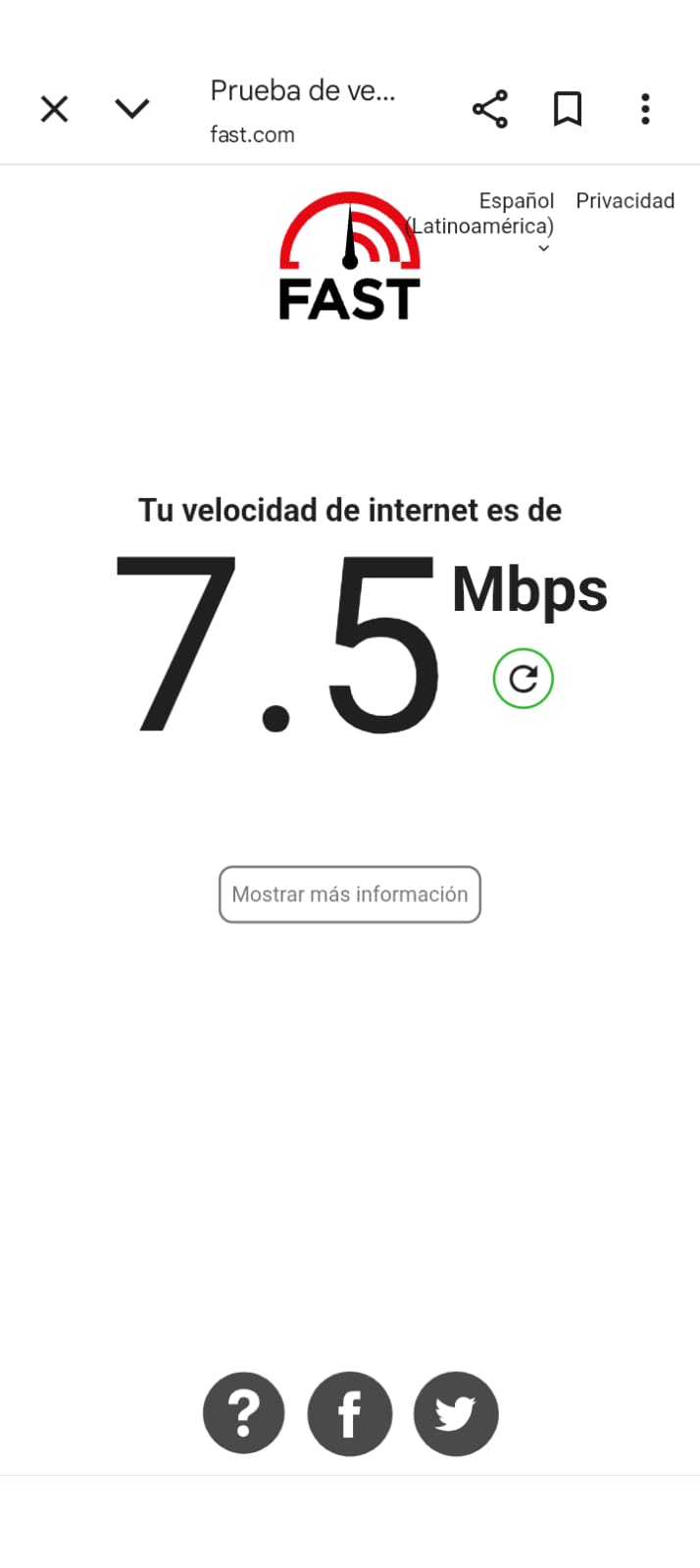
Task: Open the three-dot overflow menu
Action: (x=645, y=109)
